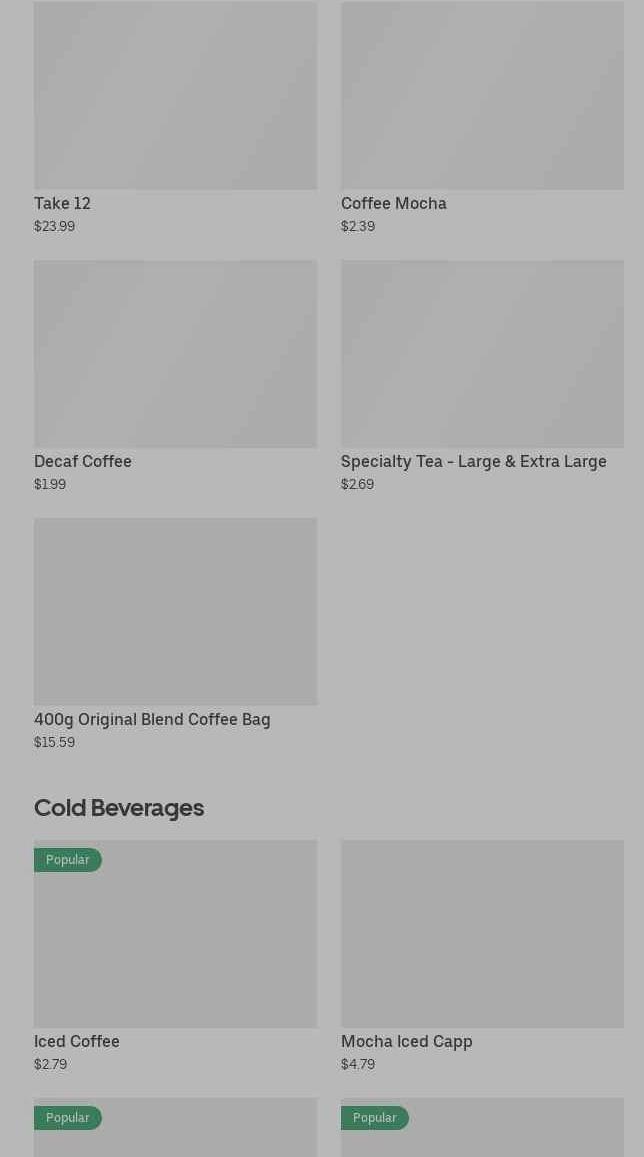The width and height of the screenshot is (644, 1157).
Task: Choose the 400g Original Blend Coffee Bag
Action: pyautogui.click(x=176, y=635)
